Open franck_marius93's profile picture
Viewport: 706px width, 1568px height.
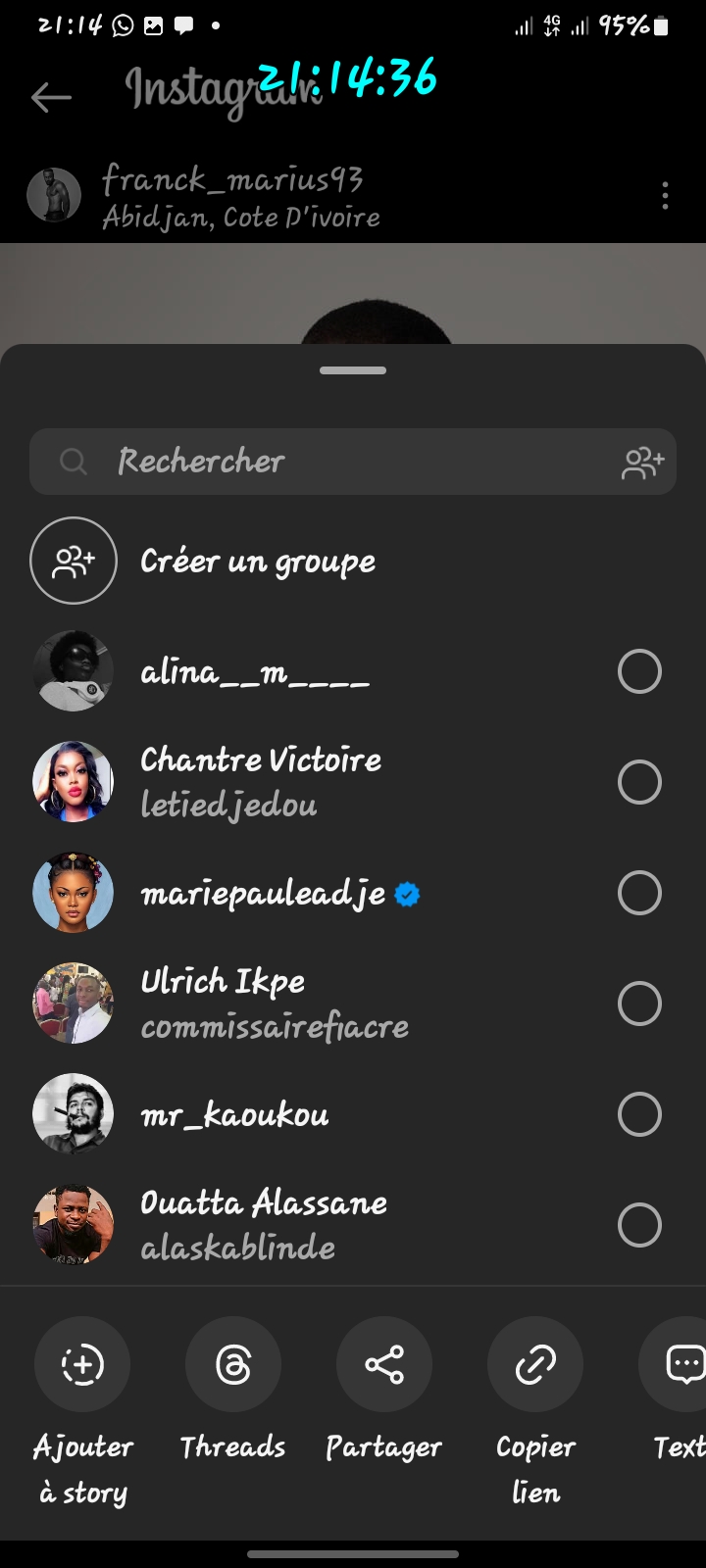click(x=54, y=195)
